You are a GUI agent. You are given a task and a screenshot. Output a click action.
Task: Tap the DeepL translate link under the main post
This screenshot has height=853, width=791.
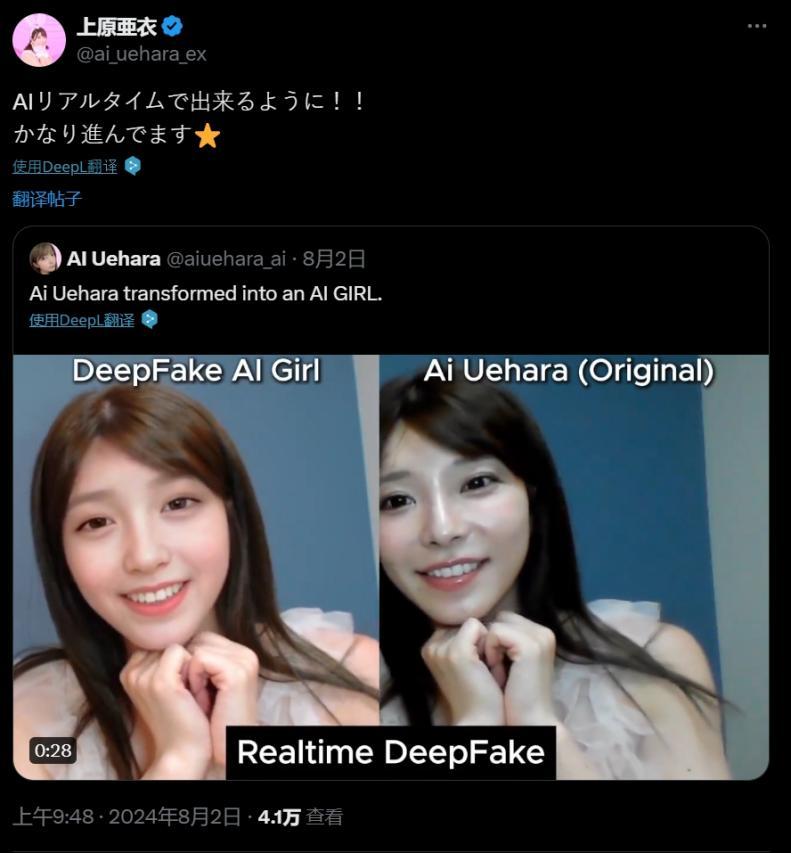pos(65,166)
